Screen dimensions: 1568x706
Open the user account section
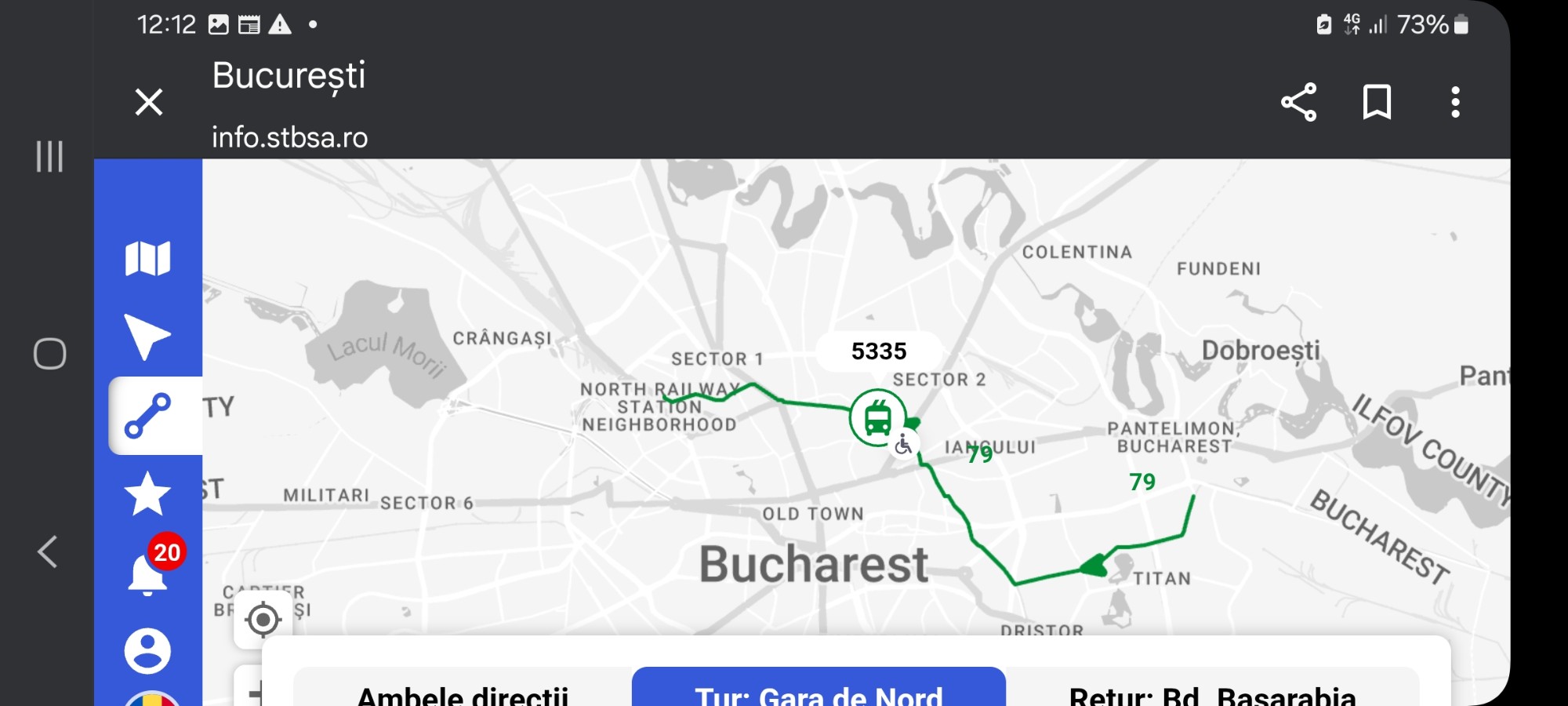point(147,650)
